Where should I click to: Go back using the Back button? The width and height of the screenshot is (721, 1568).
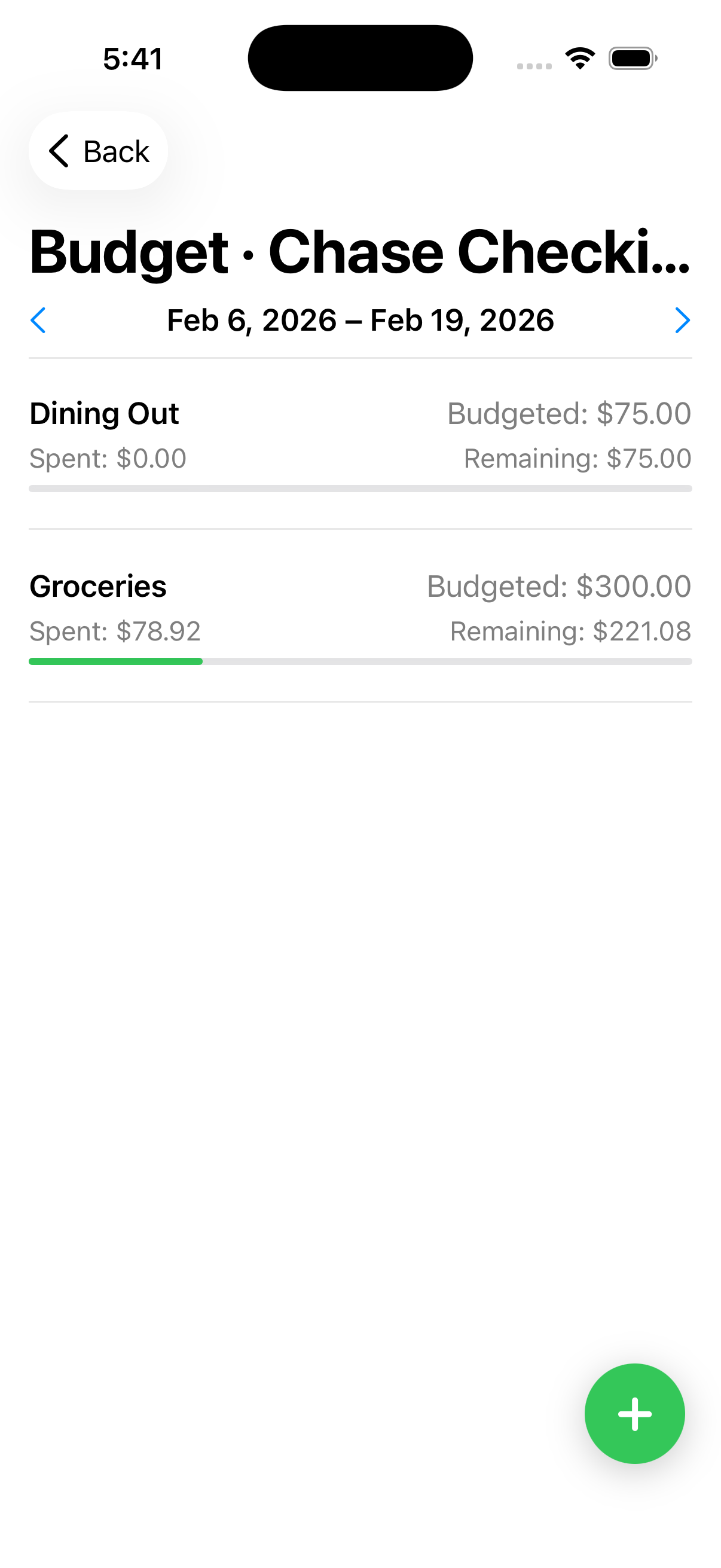[x=99, y=151]
